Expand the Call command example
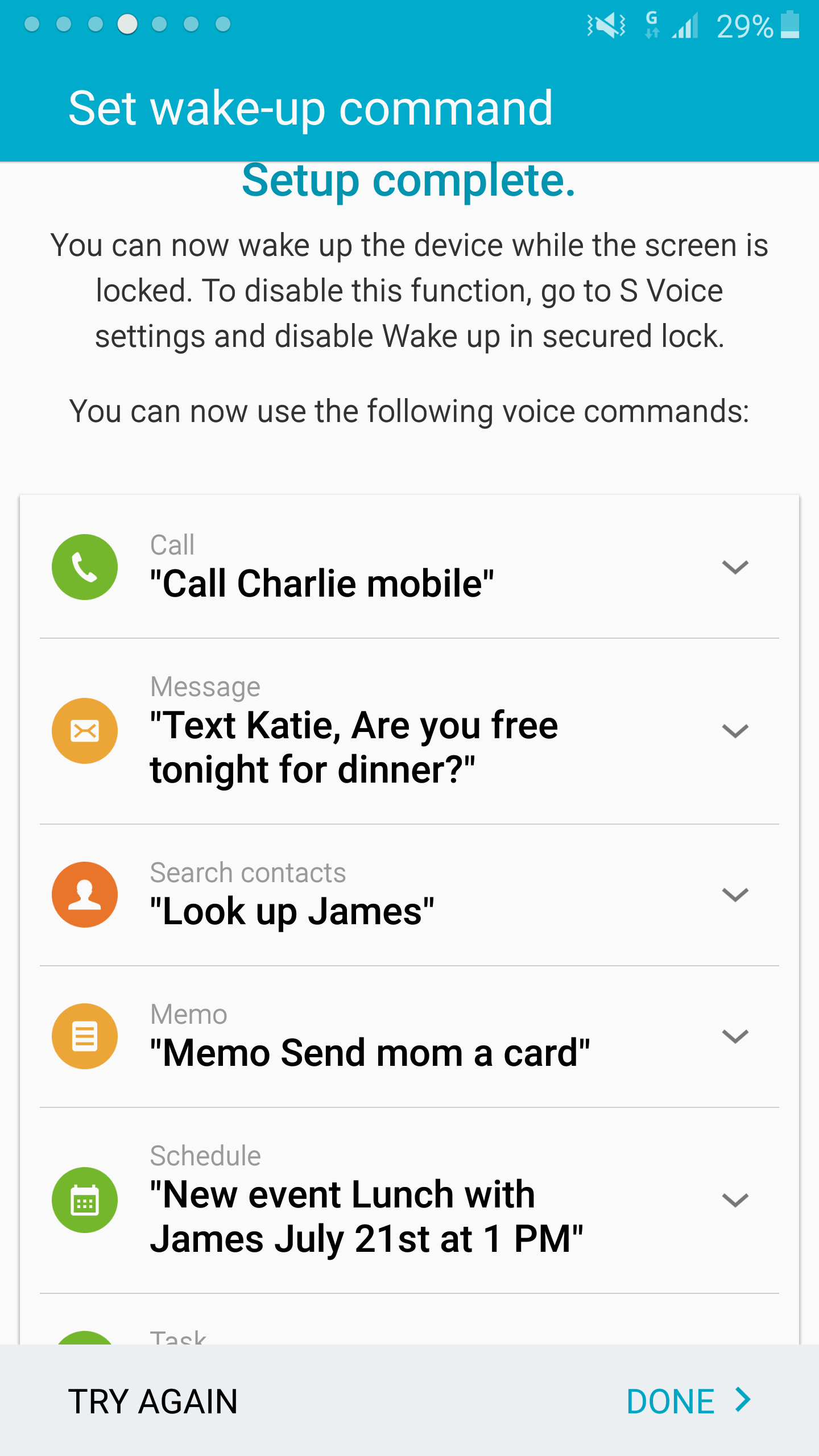The height and width of the screenshot is (1456, 819). pos(735,567)
